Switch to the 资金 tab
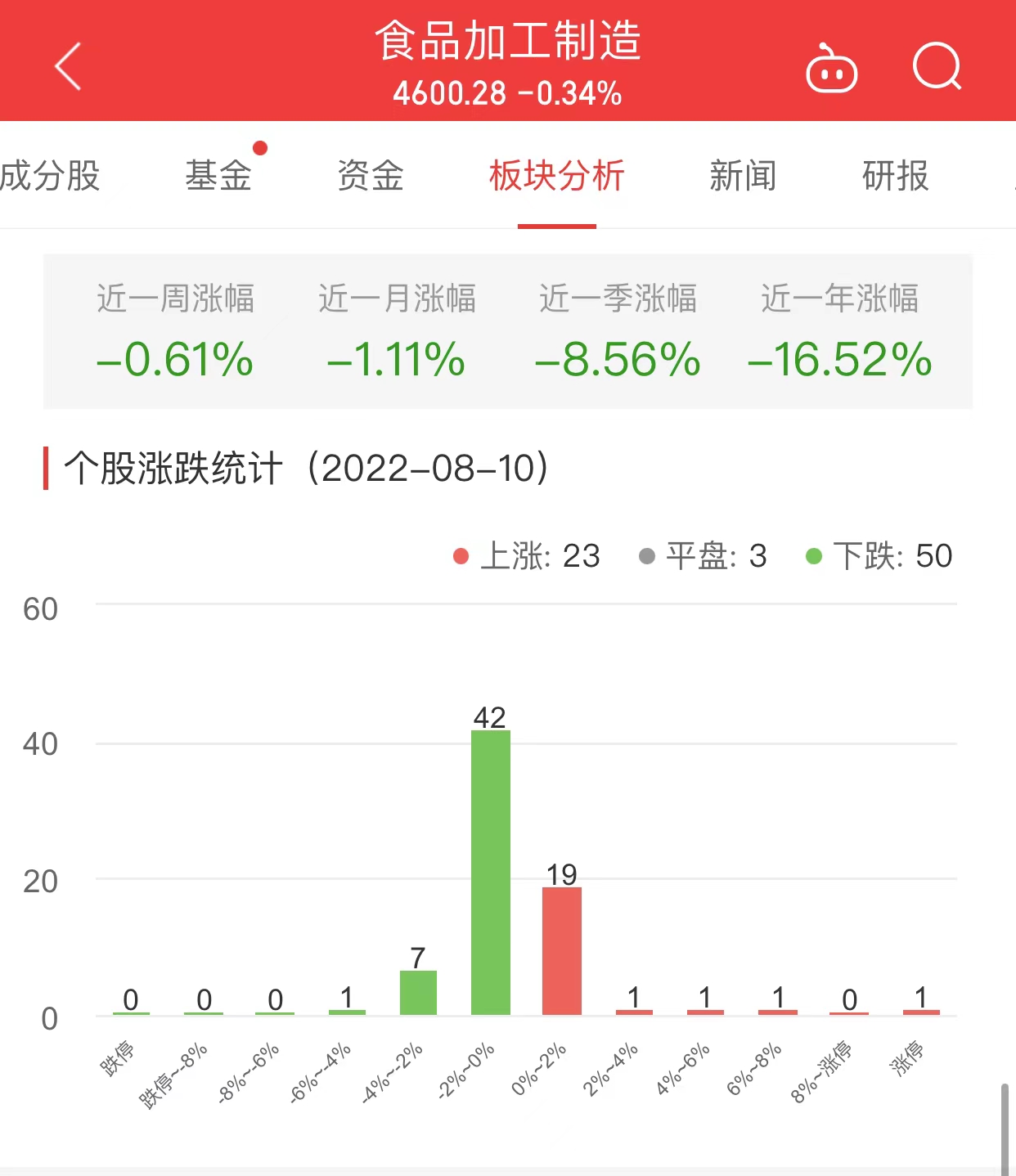This screenshot has width=1016, height=1176. 371,176
